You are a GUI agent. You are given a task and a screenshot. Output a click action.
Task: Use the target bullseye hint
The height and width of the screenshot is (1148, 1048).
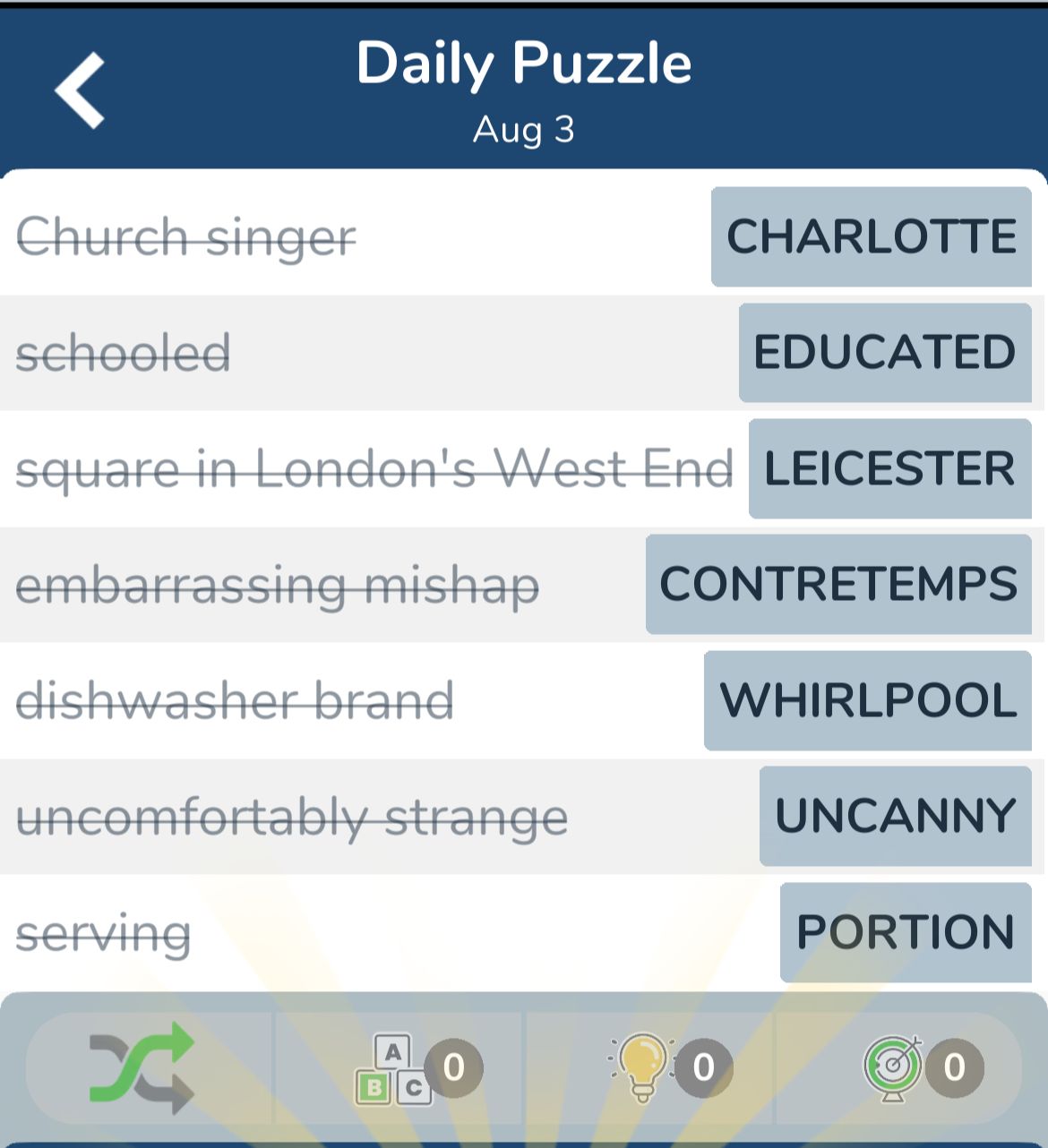893,1067
